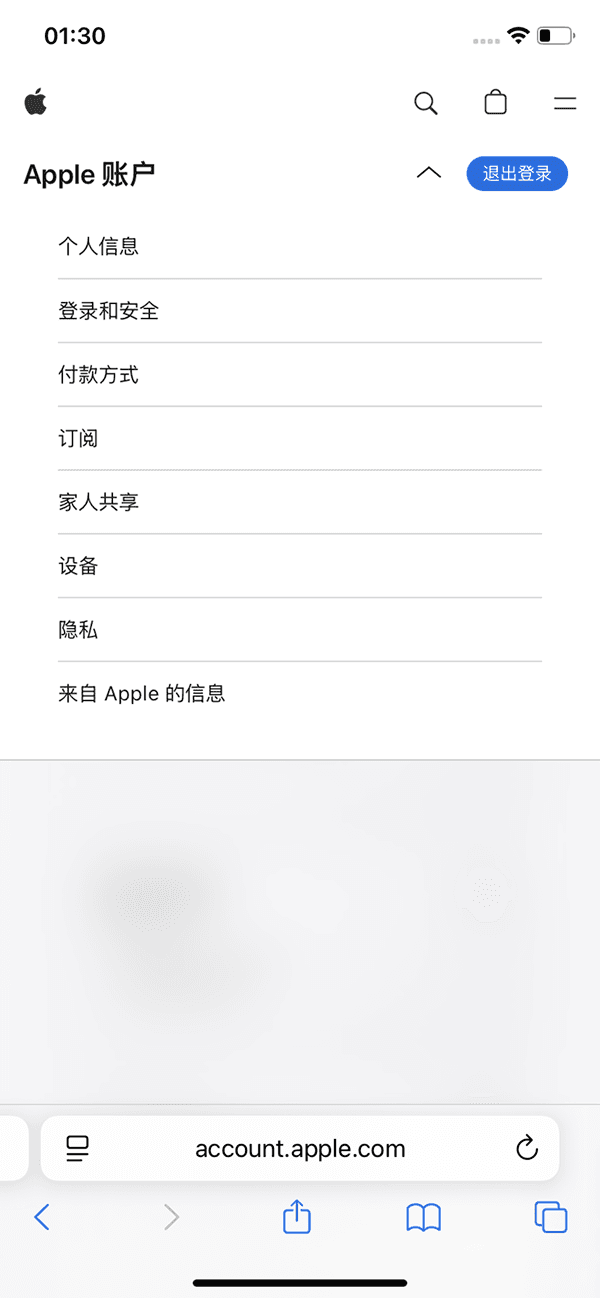
Task: Tap the 退出登录 button
Action: pos(517,173)
